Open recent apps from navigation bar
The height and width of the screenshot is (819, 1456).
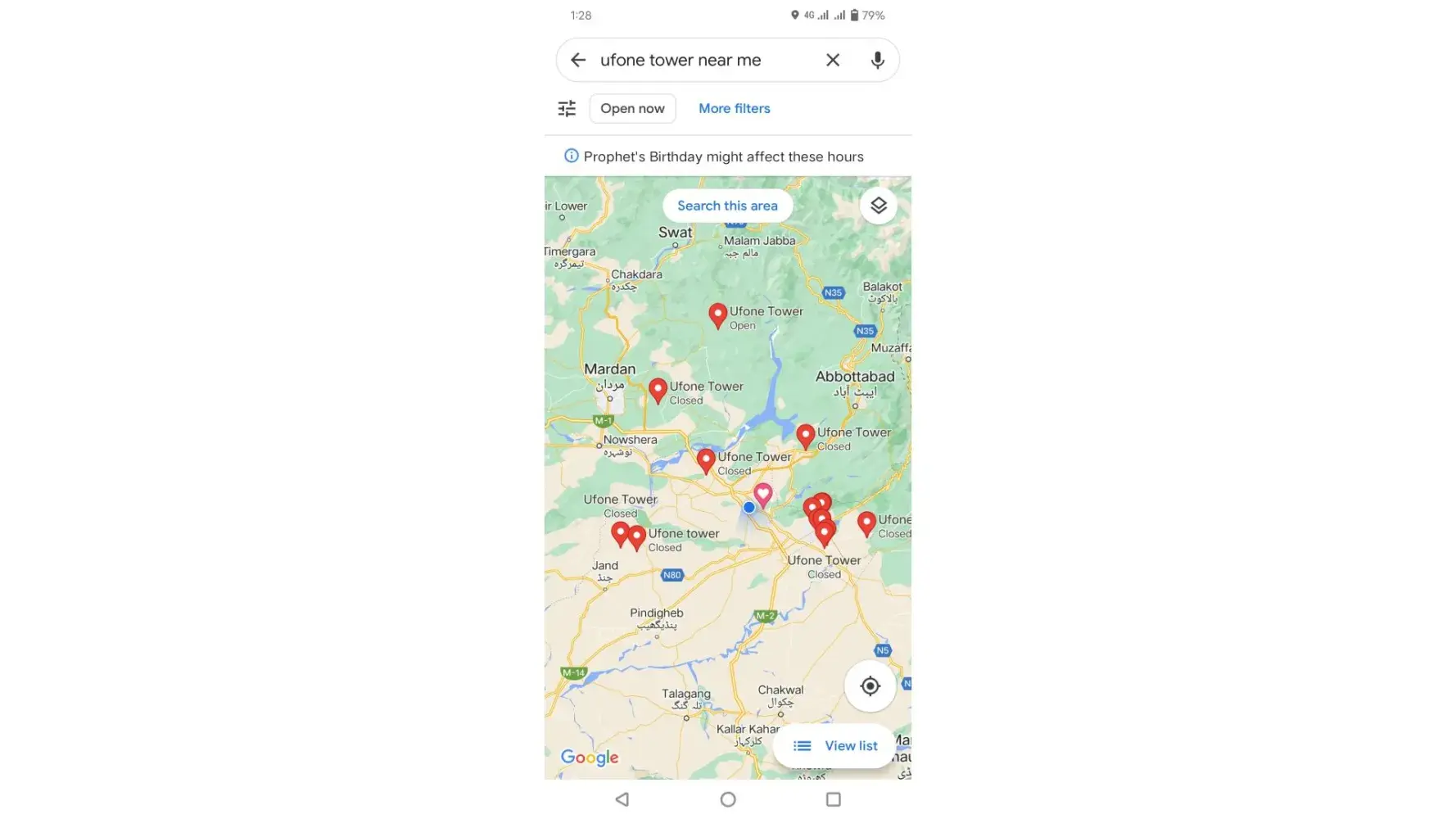pyautogui.click(x=833, y=799)
